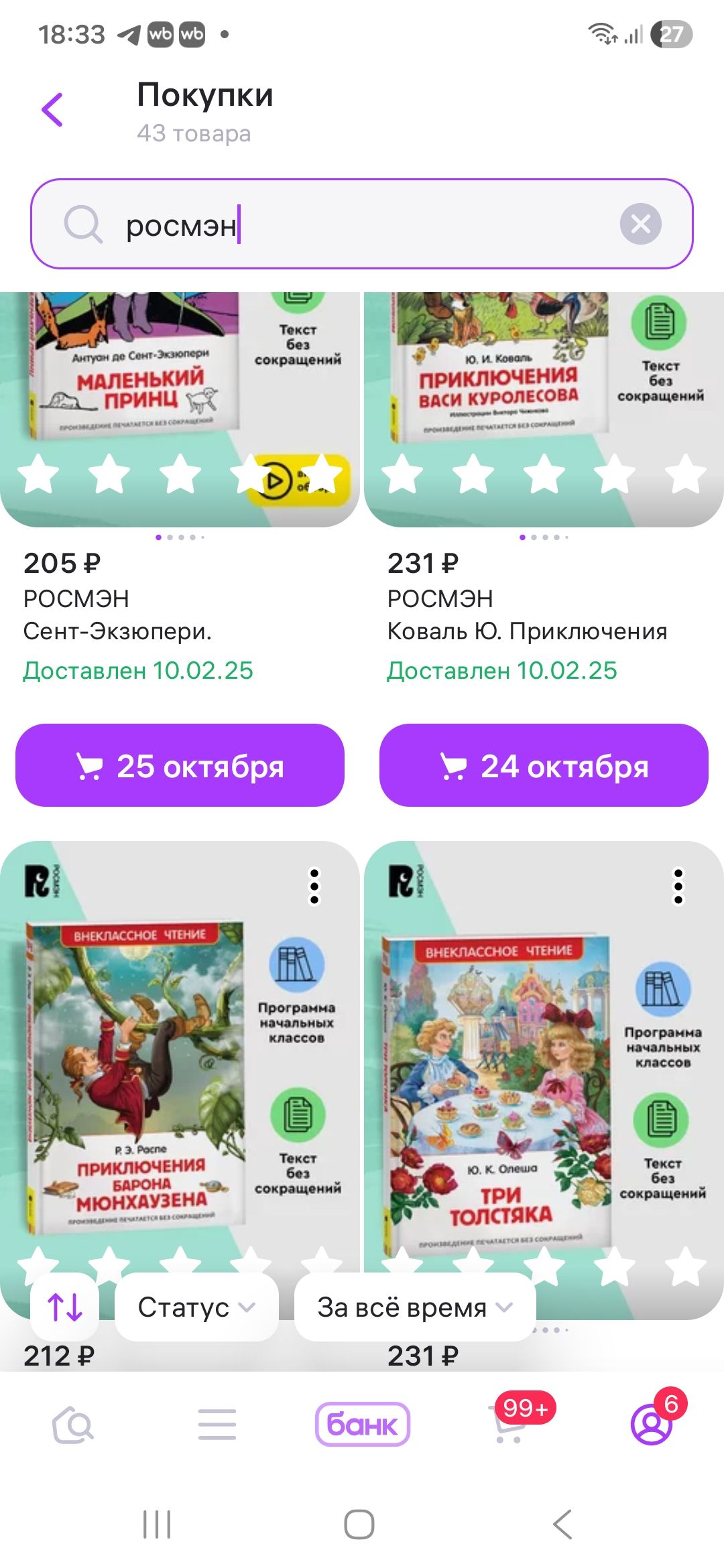724x1568 pixels.
Task: Focus the purchases search field
Action: [x=362, y=224]
